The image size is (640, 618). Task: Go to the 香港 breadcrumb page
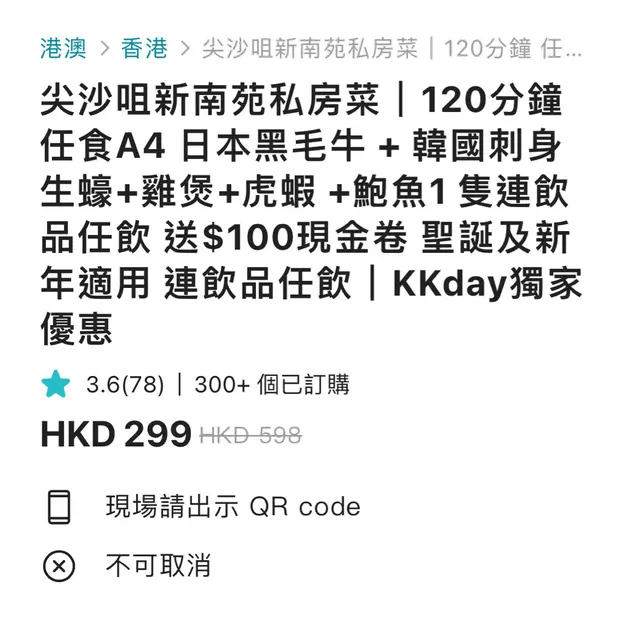pyautogui.click(x=144, y=47)
